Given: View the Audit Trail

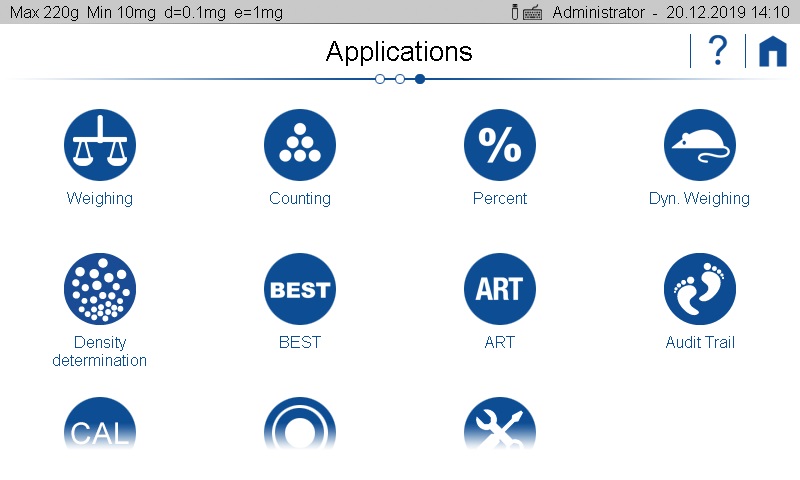Looking at the screenshot, I should tap(700, 290).
